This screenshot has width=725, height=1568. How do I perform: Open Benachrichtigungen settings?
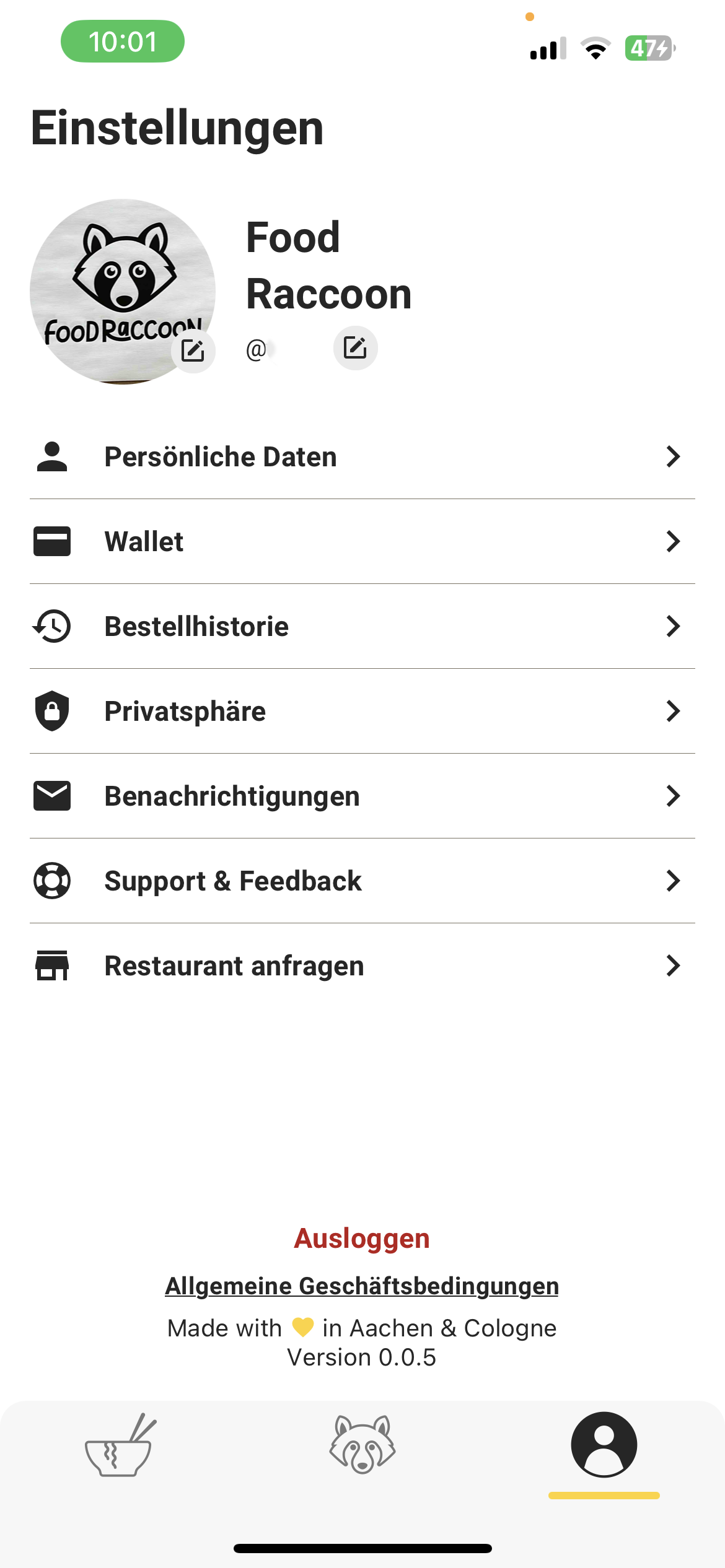point(362,796)
